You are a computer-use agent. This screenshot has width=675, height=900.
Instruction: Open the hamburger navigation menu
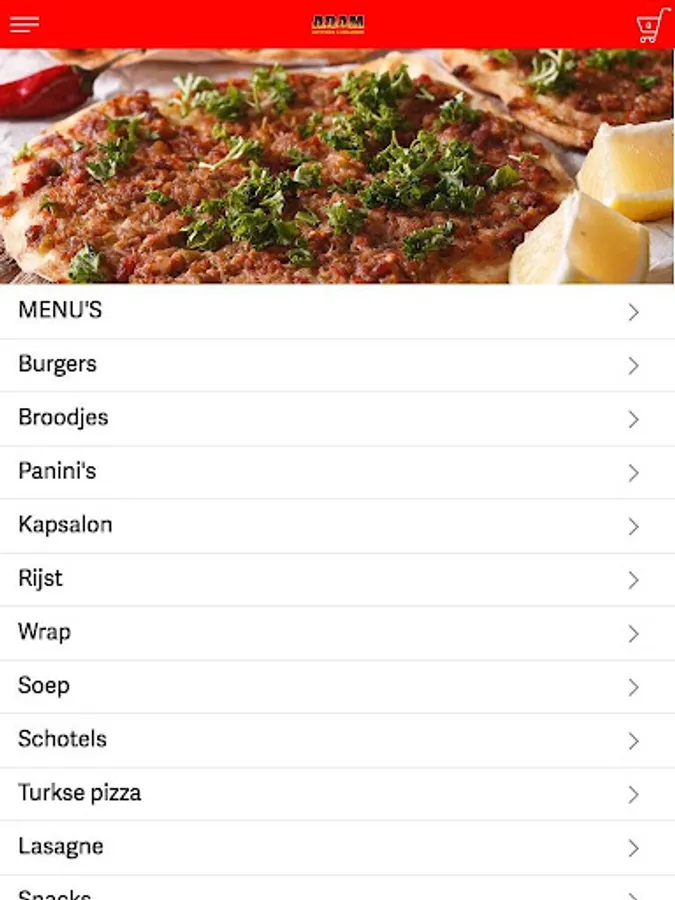click(x=25, y=25)
